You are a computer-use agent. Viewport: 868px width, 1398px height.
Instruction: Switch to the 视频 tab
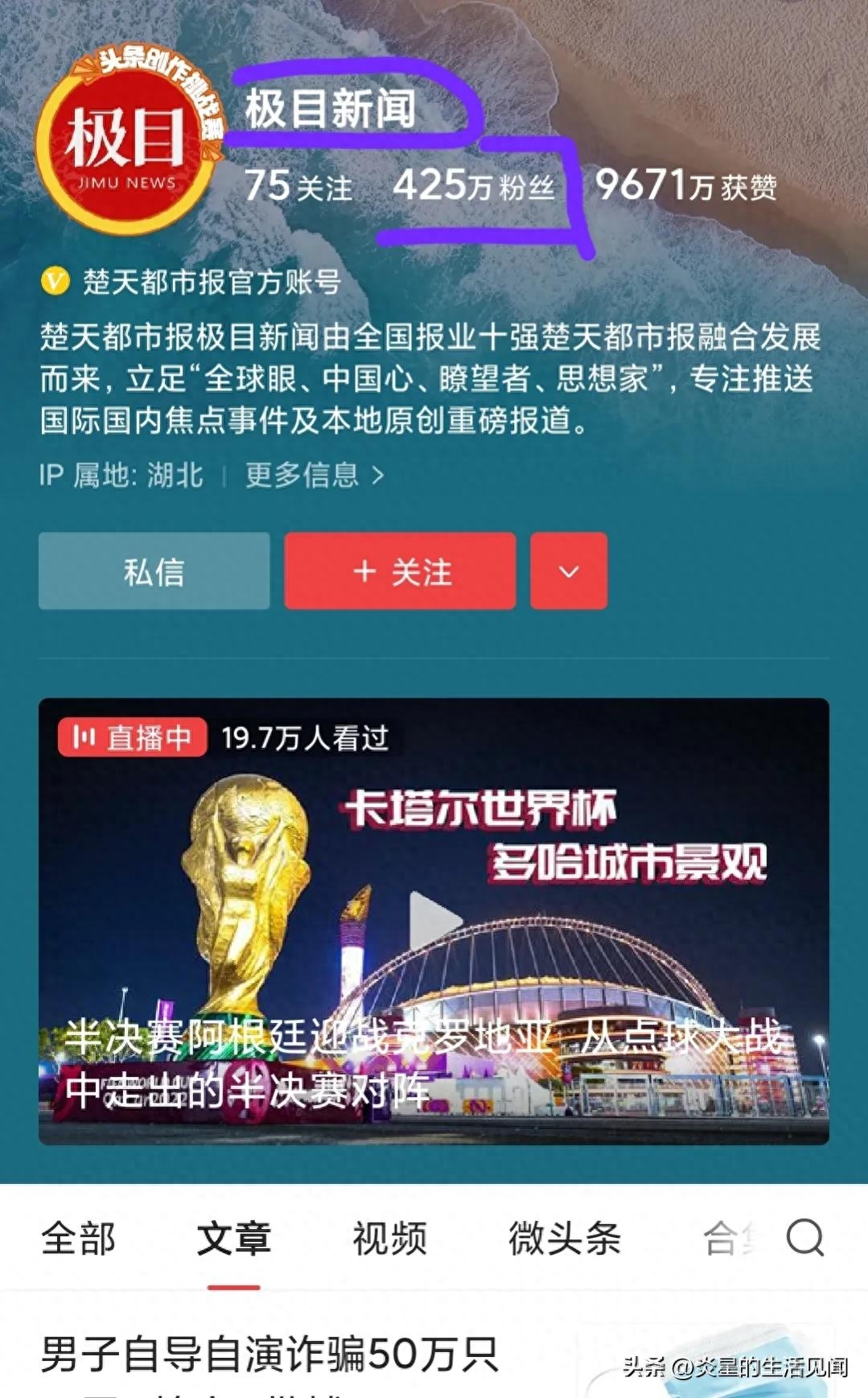click(390, 1238)
